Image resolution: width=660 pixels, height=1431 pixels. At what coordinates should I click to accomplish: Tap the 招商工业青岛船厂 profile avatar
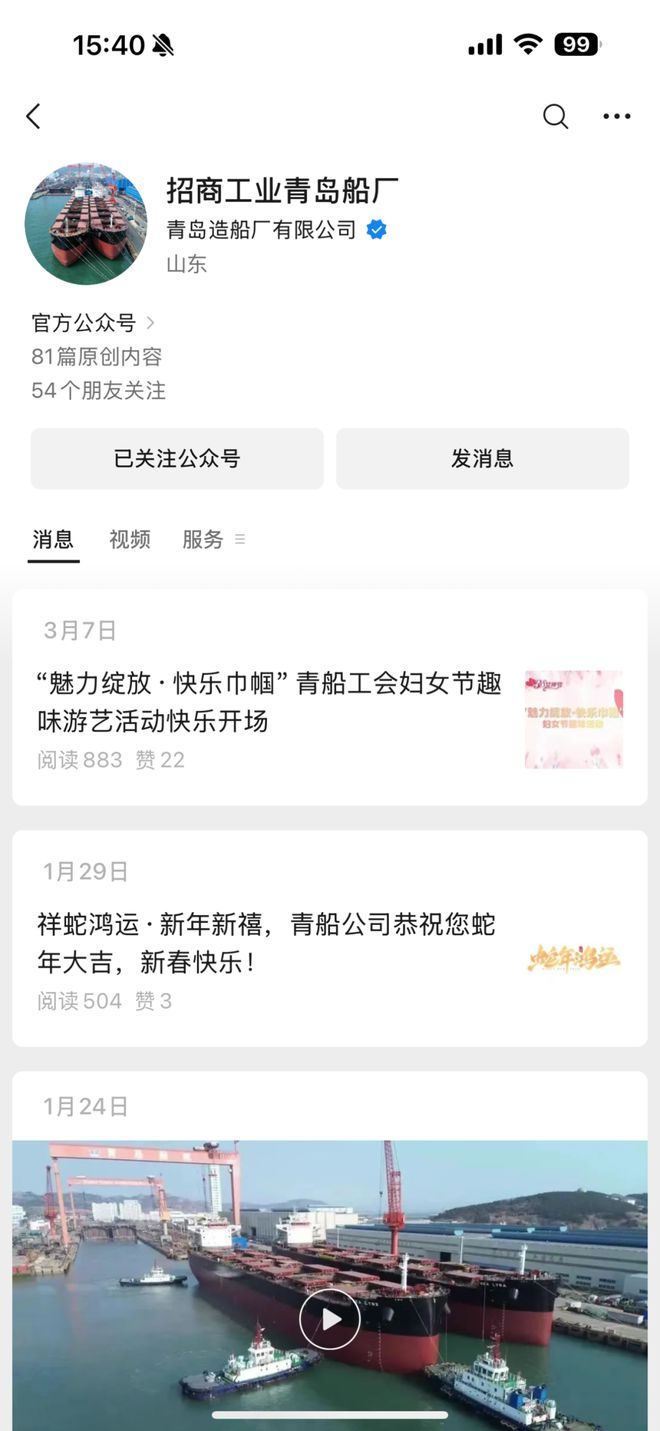(86, 224)
